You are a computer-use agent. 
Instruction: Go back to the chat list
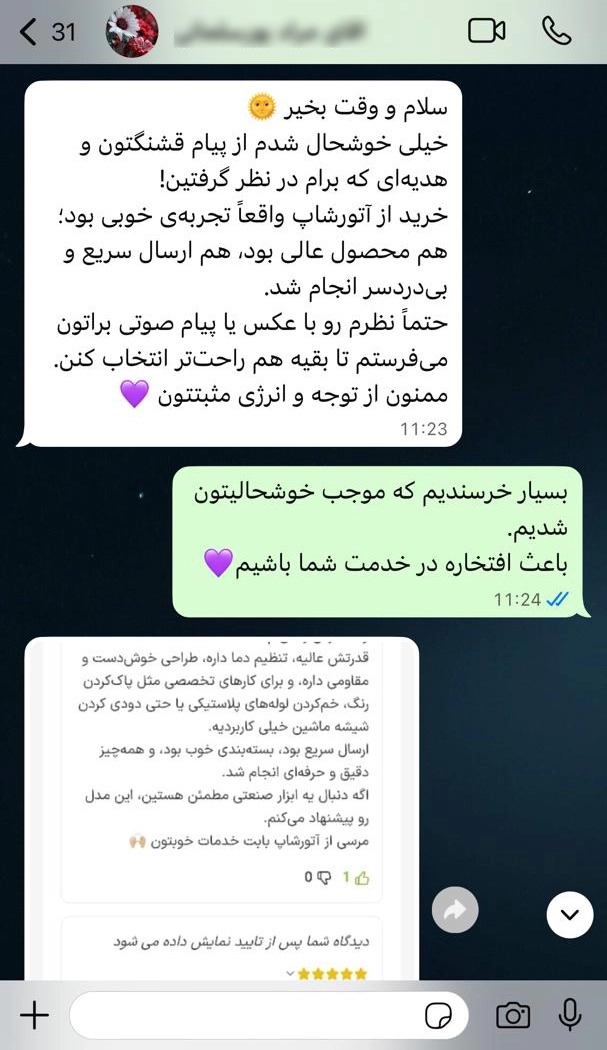click(28, 32)
